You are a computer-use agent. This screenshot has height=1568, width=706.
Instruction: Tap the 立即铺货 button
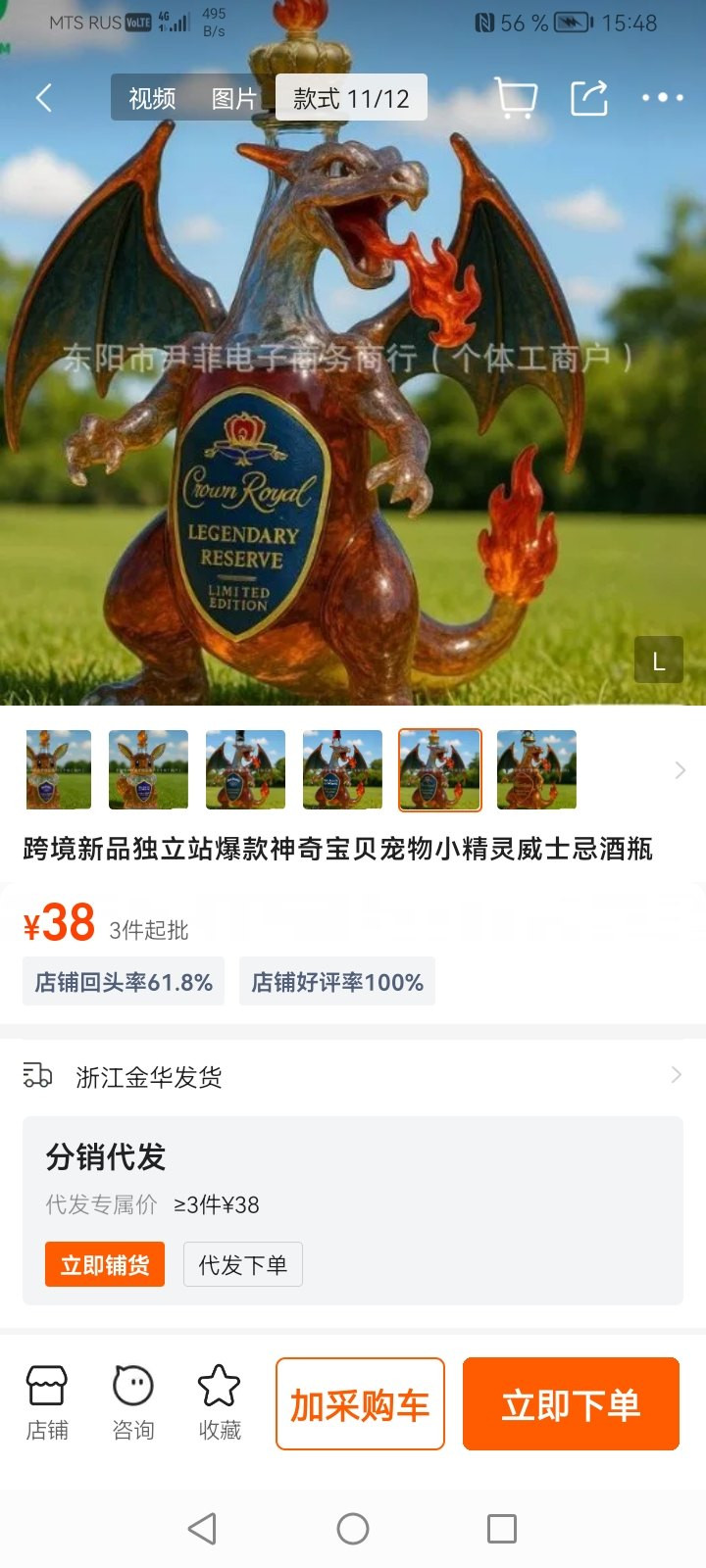[x=105, y=1264]
